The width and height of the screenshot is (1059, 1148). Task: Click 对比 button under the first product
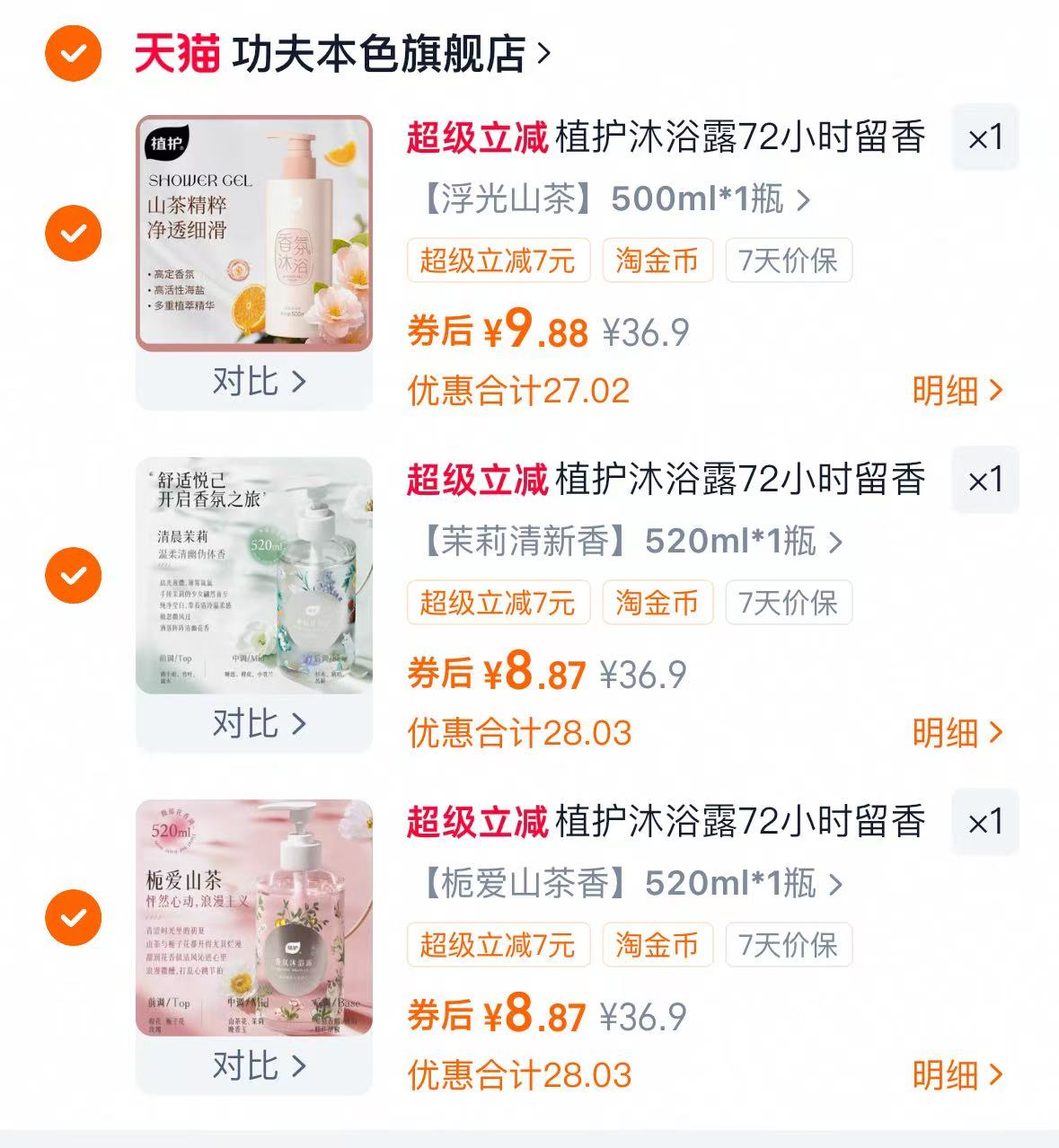pyautogui.click(x=256, y=383)
